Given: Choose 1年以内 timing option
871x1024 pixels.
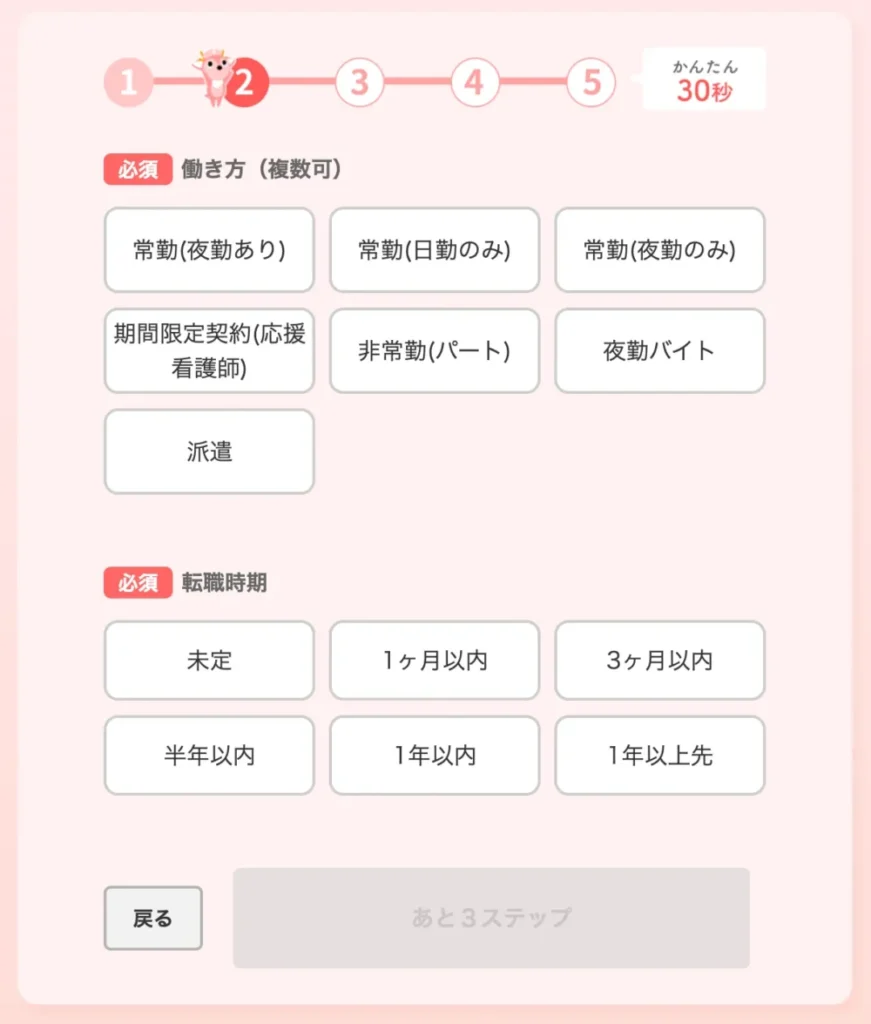Looking at the screenshot, I should tap(434, 755).
